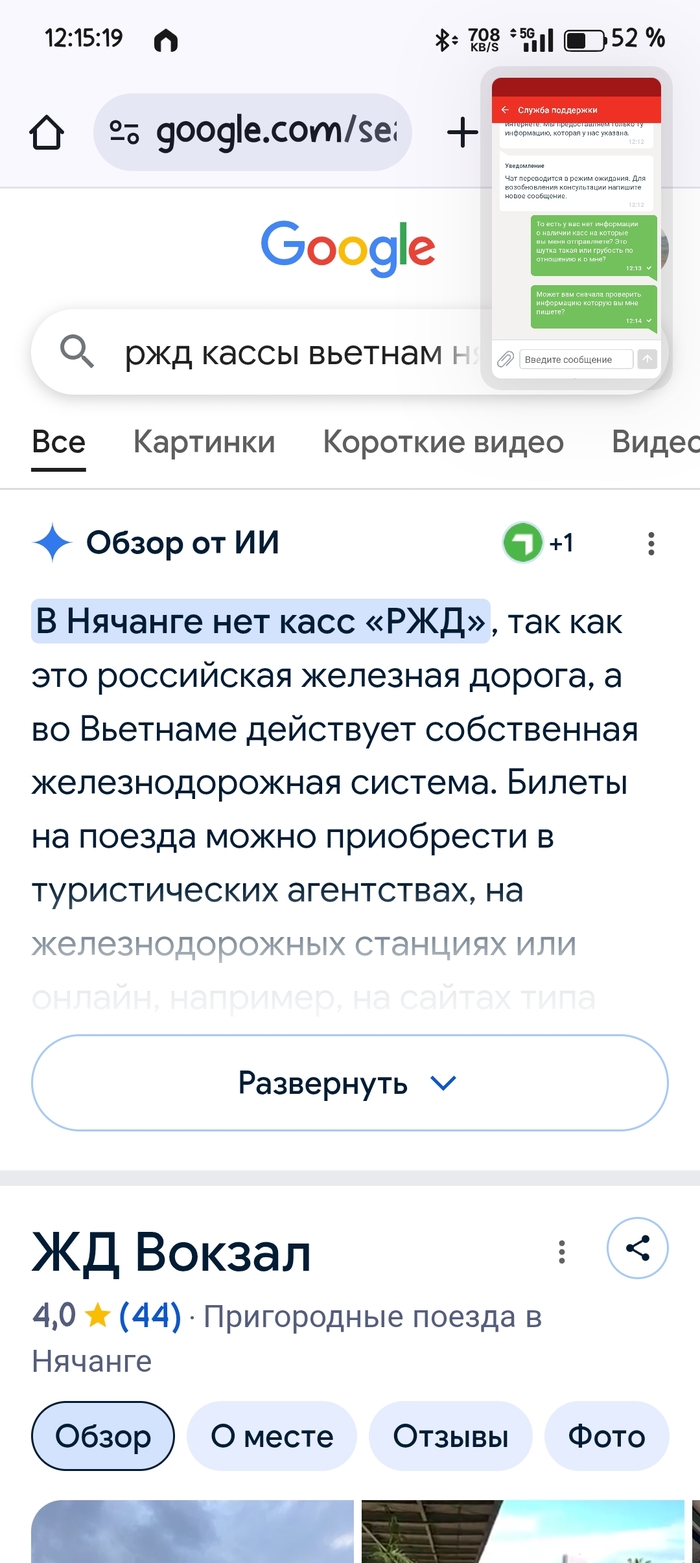The image size is (700, 1563).
Task: Open a new browser tab
Action: click(461, 132)
